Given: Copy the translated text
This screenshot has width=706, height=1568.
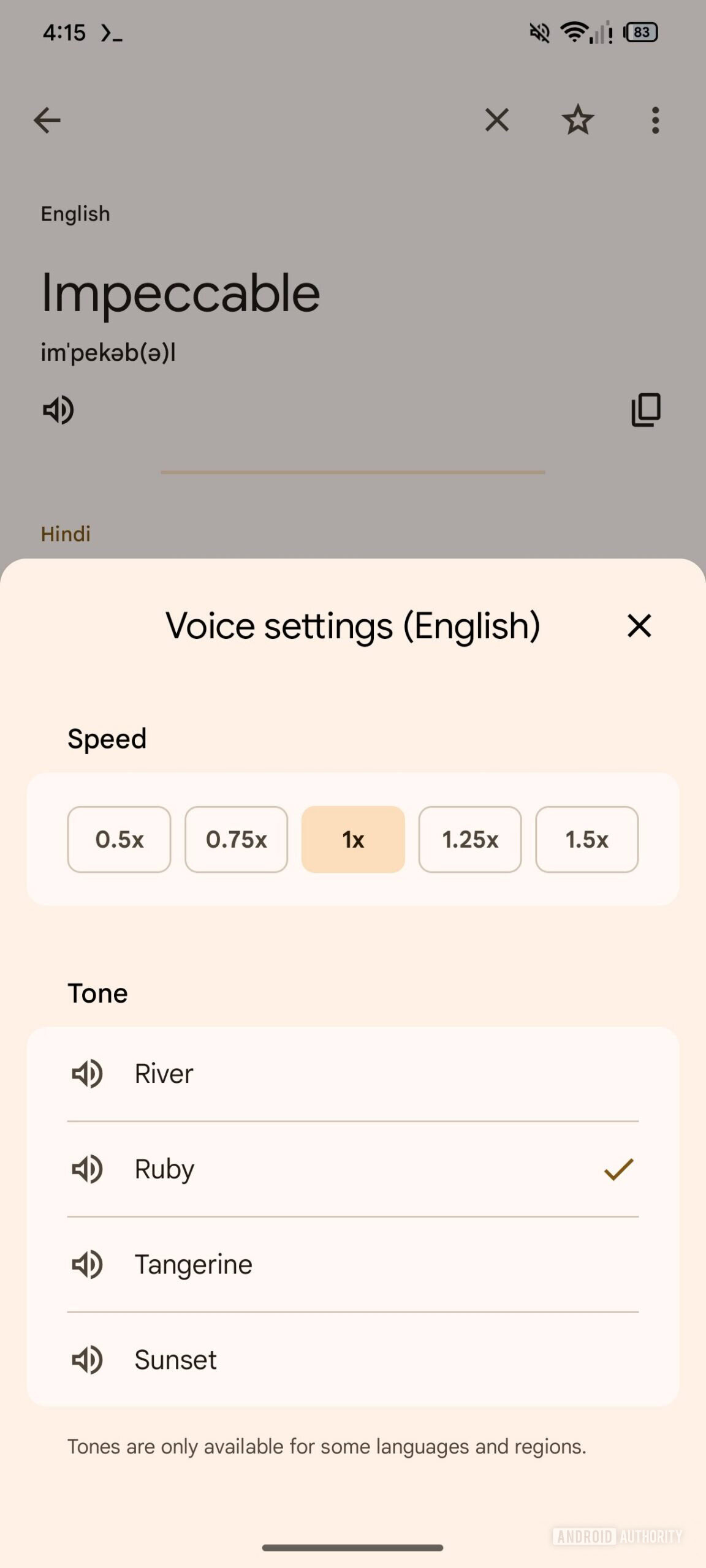Looking at the screenshot, I should (646, 410).
